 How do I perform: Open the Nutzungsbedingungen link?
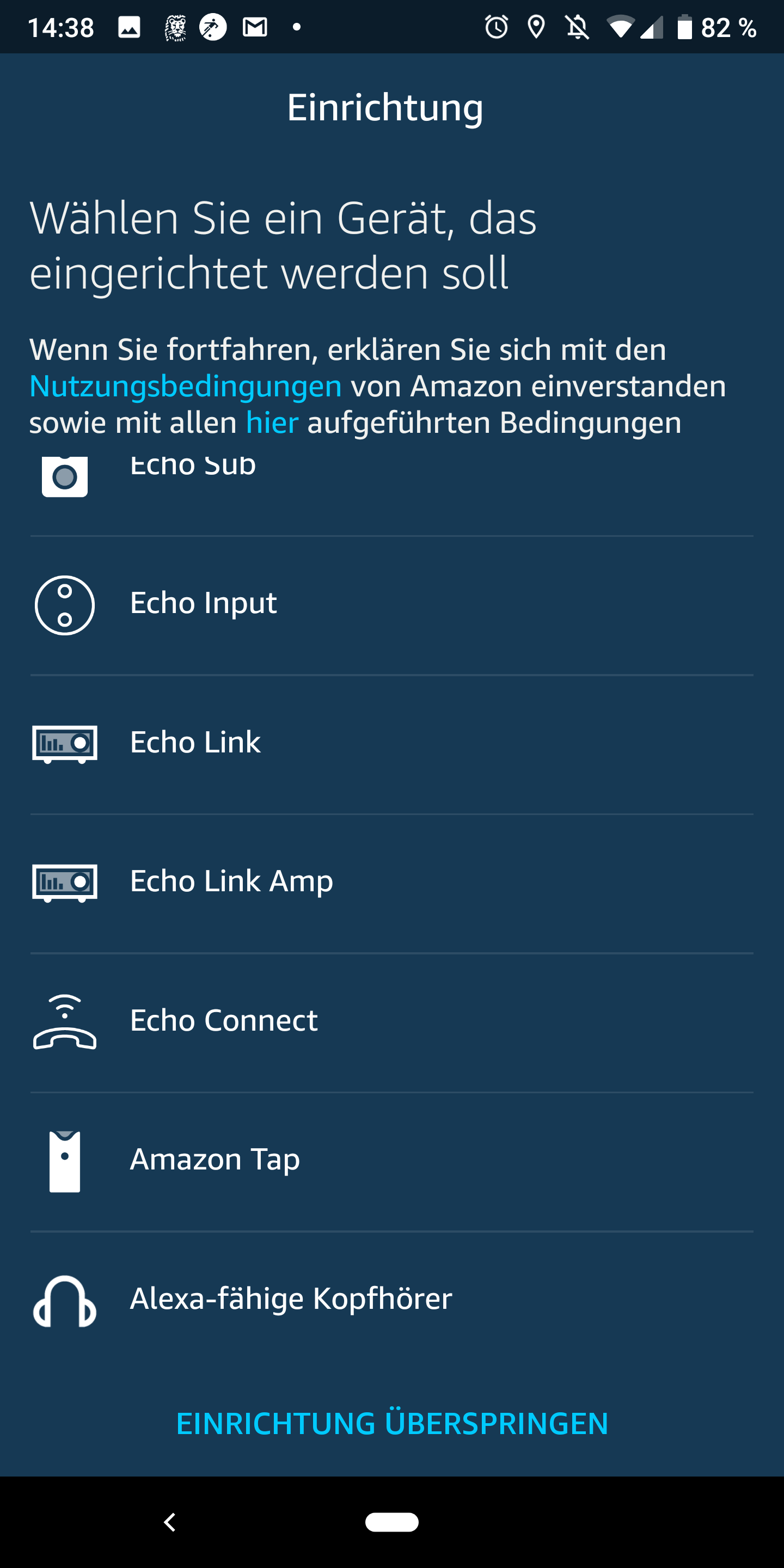186,387
